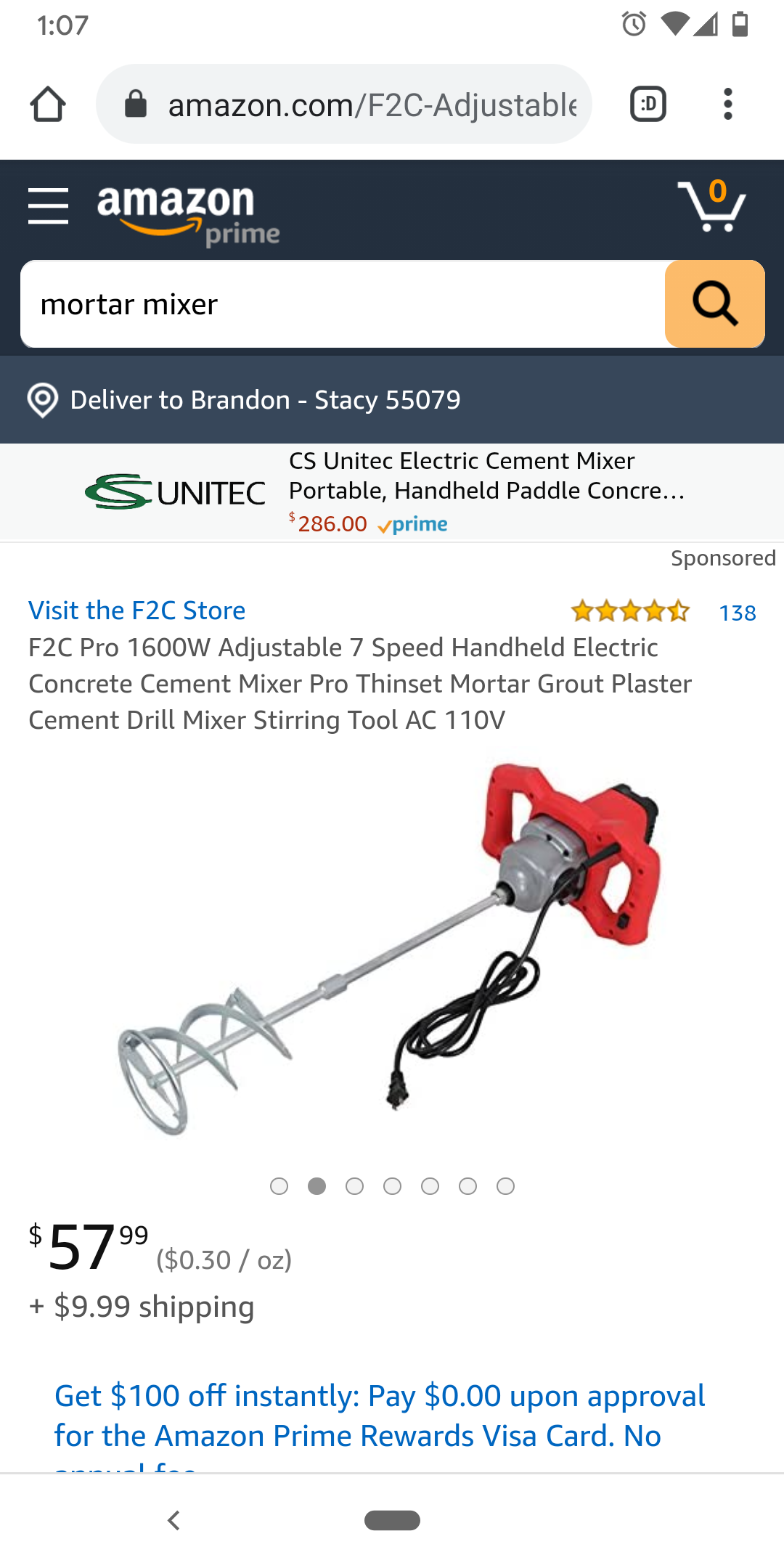784x1568 pixels.
Task: Open the browser overflow menu
Action: tap(727, 105)
